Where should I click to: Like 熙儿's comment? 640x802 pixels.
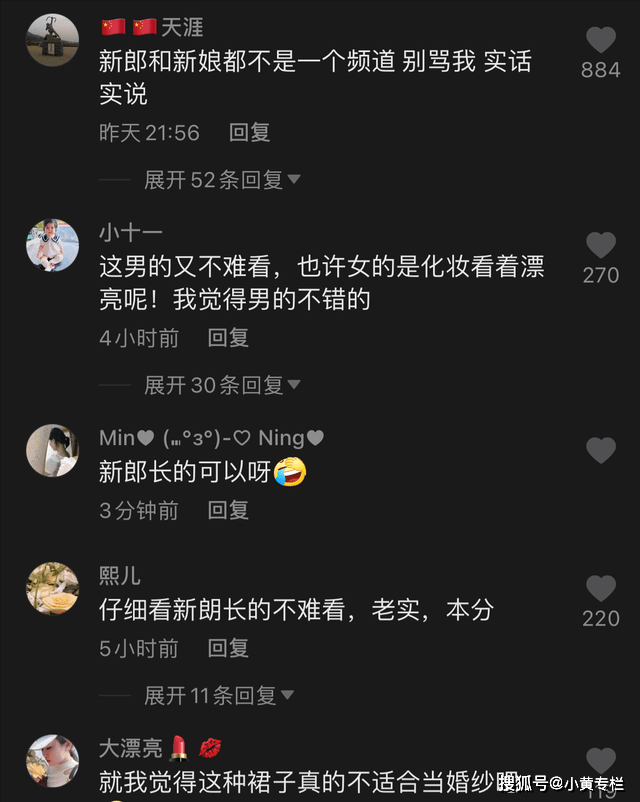point(600,589)
